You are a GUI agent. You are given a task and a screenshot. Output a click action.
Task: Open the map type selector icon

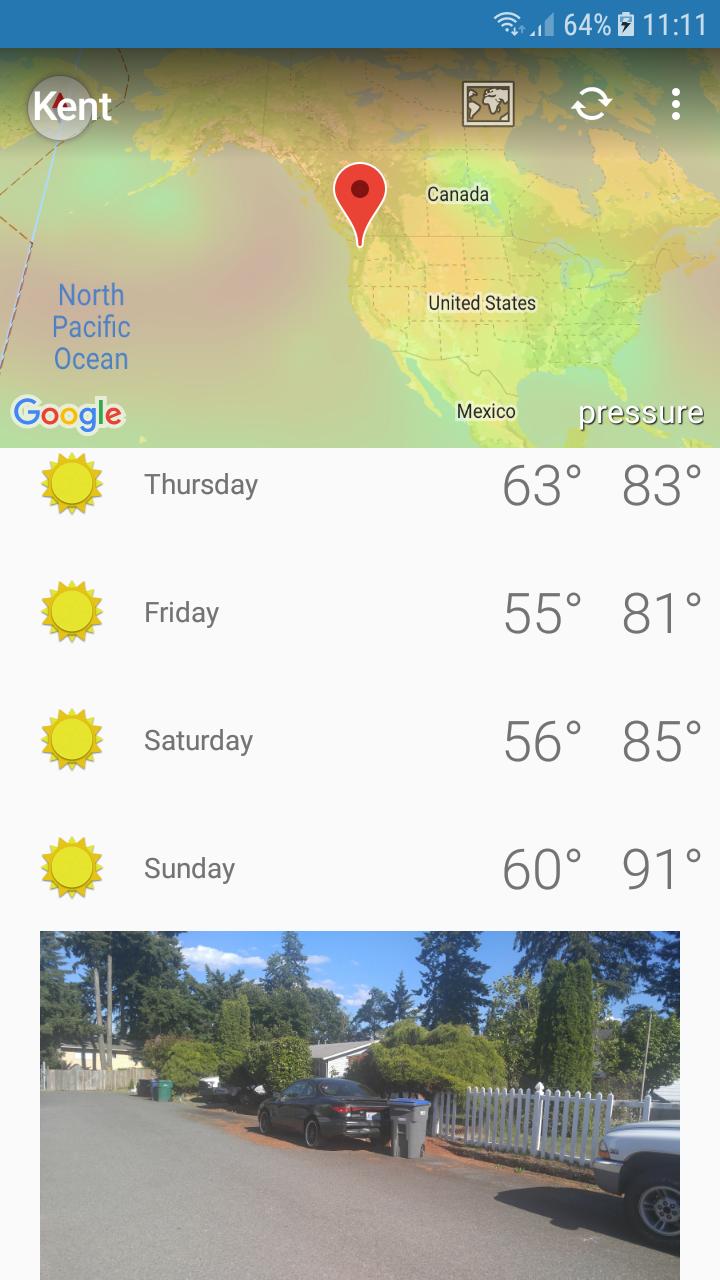pyautogui.click(x=489, y=104)
